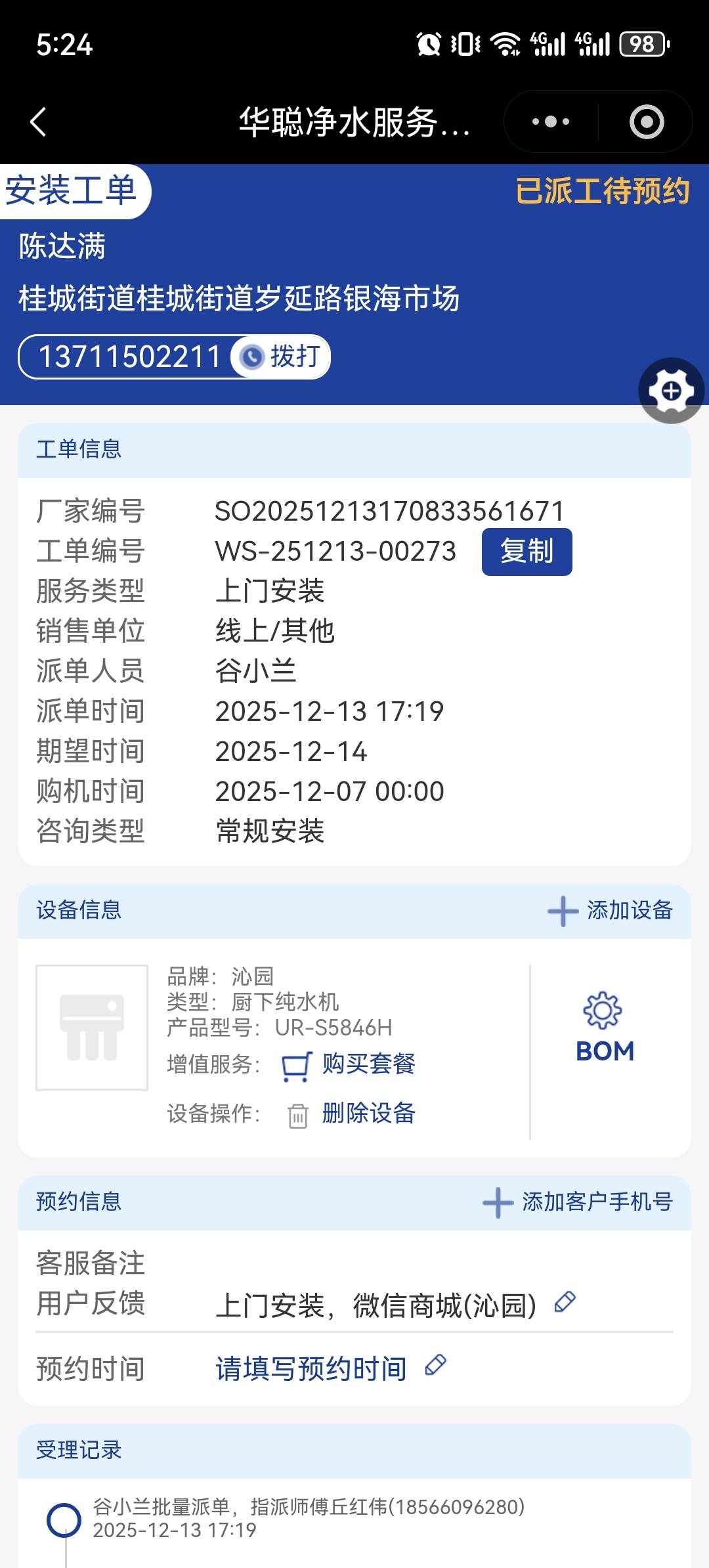This screenshot has width=709, height=1568.
Task: Edit the 用户反馈 note with its pencil icon
Action: (x=565, y=1302)
